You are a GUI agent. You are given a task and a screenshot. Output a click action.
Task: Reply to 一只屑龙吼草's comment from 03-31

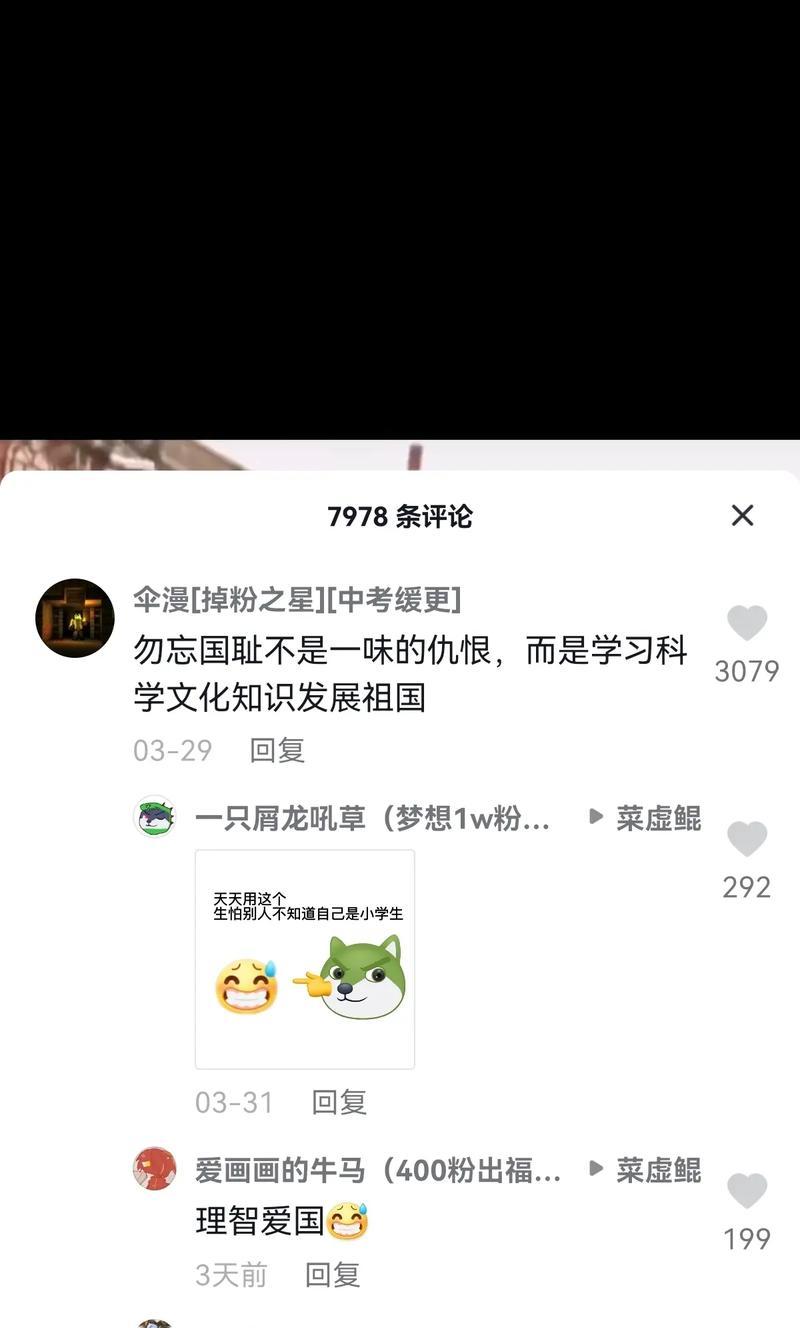(339, 1102)
